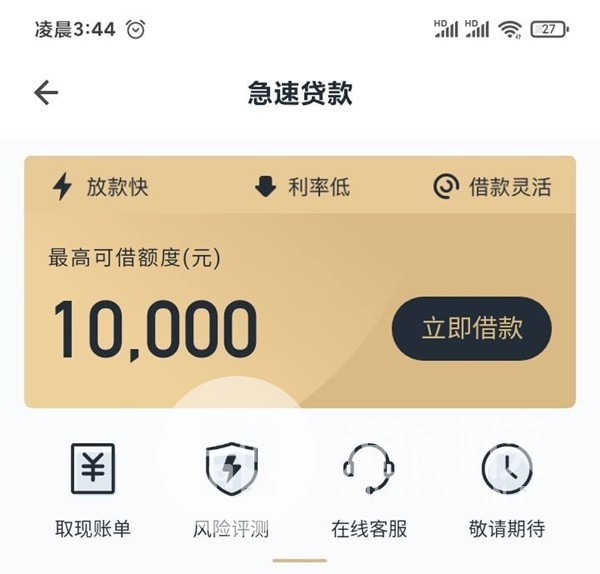
Task: Tap the 立即借款 button
Action: (x=471, y=328)
